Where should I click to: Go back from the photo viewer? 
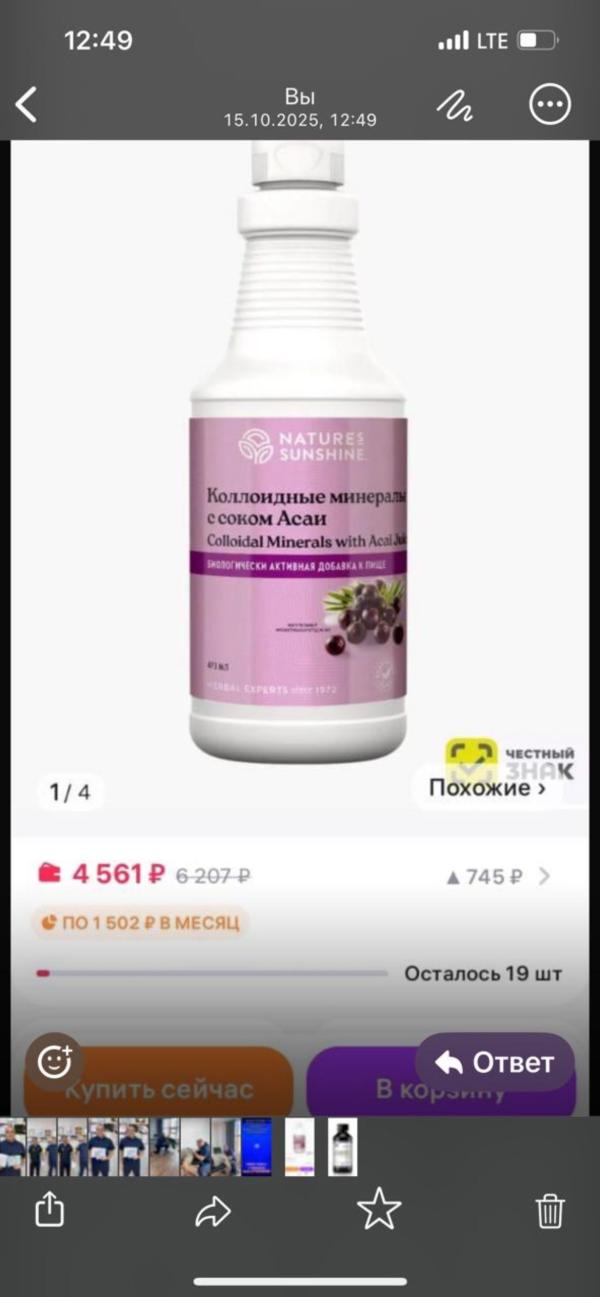pos(27,105)
